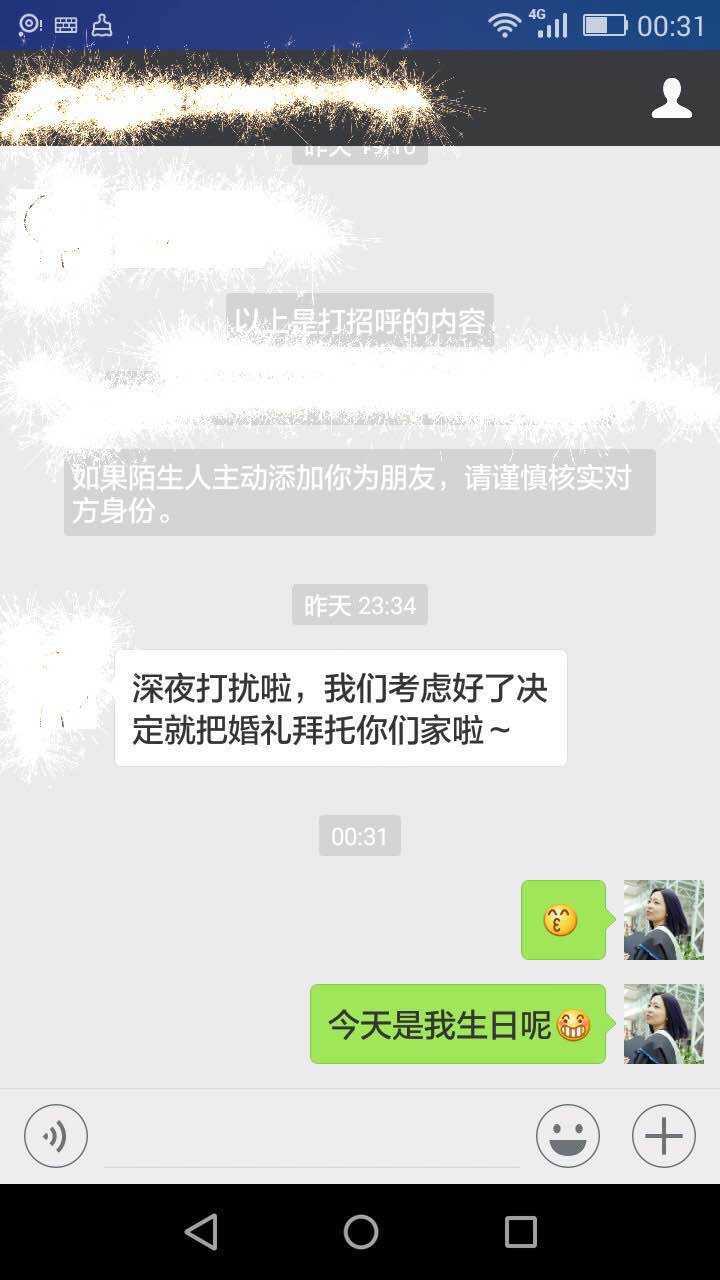Open the plus attachment menu

[664, 1136]
